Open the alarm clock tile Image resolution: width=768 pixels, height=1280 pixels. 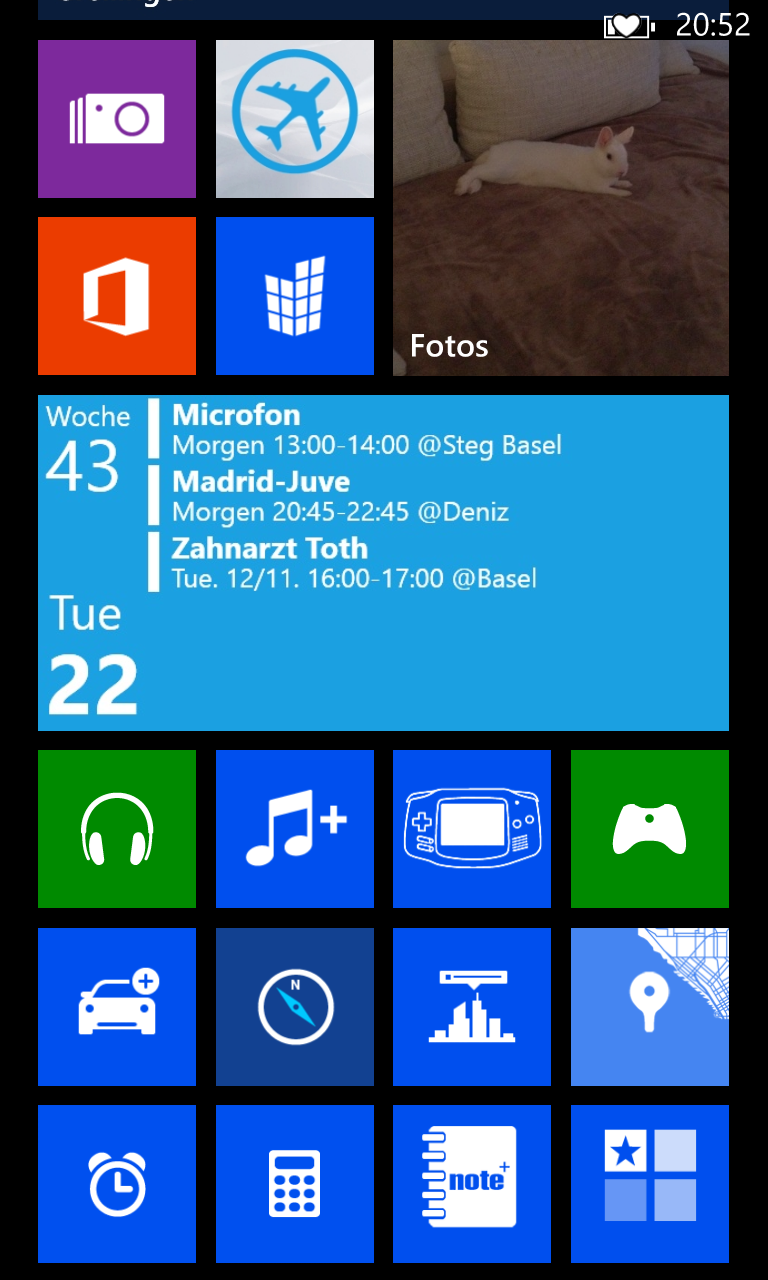tap(117, 1184)
